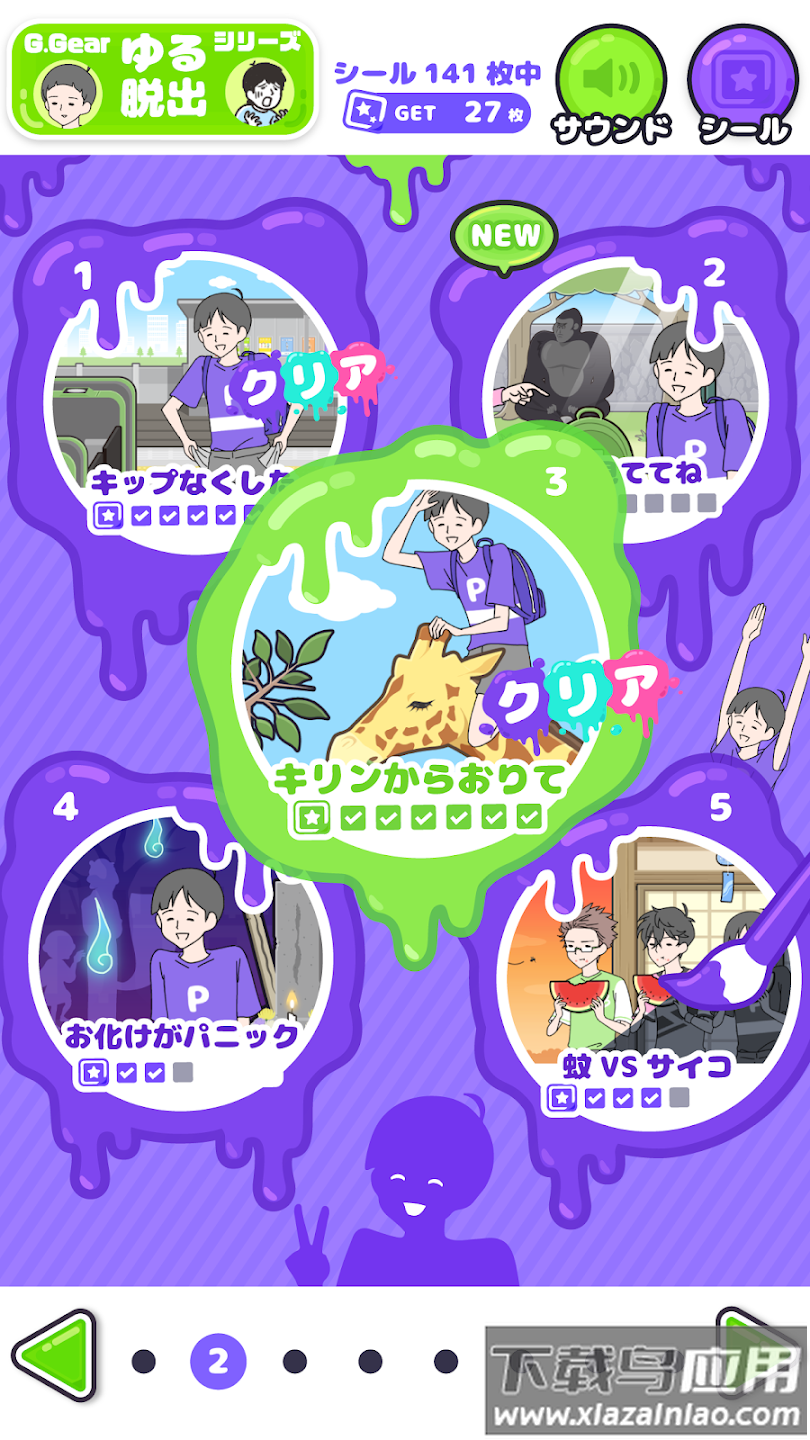Open the サウンド sound settings
The image size is (810, 1440).
(x=610, y=75)
